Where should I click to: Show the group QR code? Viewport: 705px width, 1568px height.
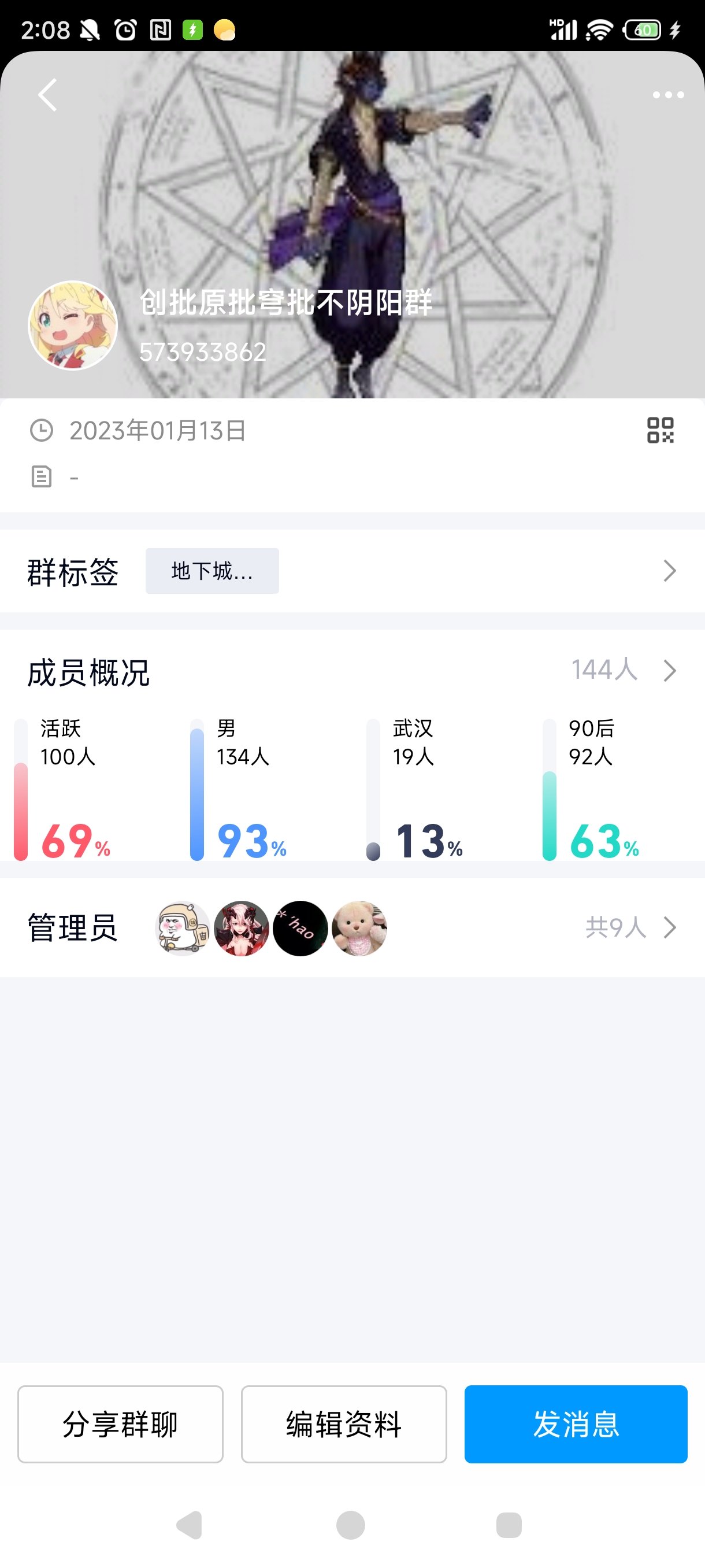click(x=660, y=430)
